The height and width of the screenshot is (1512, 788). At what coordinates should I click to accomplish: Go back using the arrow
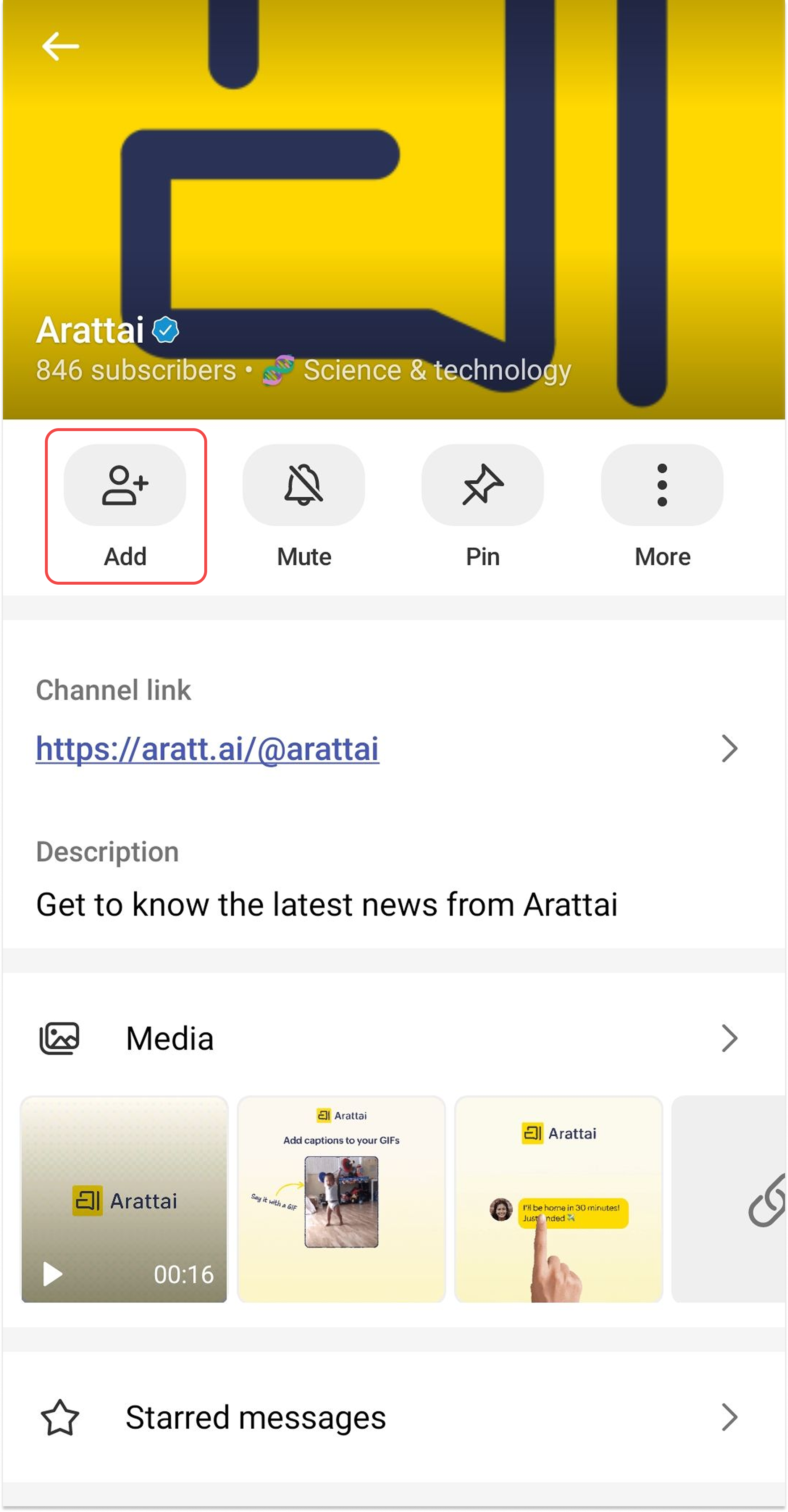click(60, 46)
